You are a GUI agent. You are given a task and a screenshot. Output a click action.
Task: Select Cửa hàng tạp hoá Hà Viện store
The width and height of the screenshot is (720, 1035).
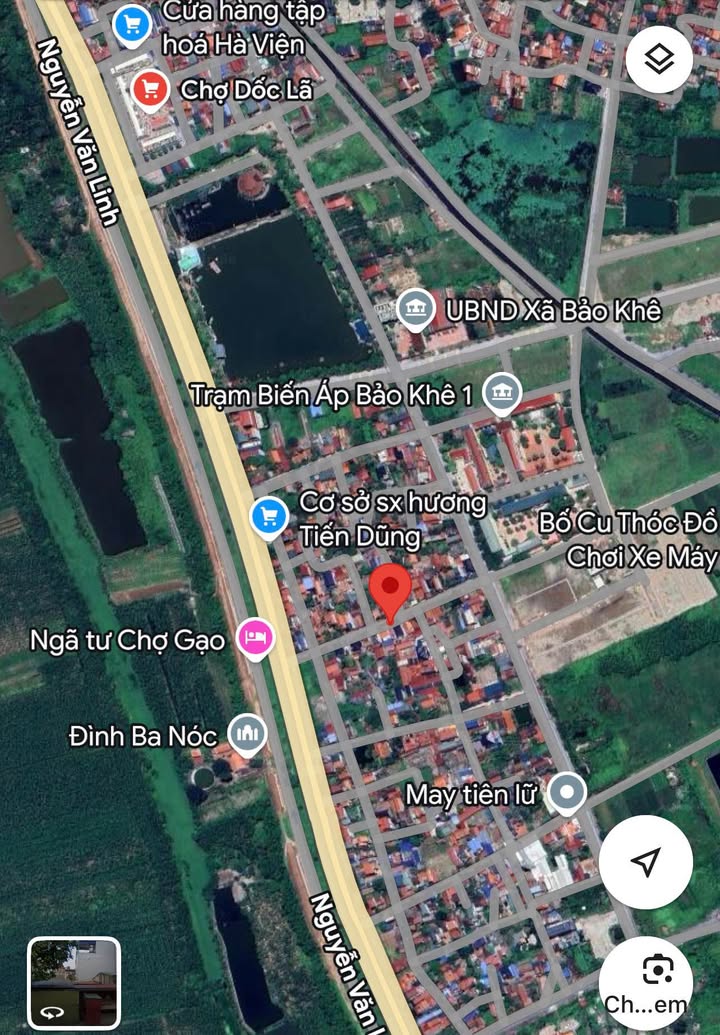click(x=132, y=24)
